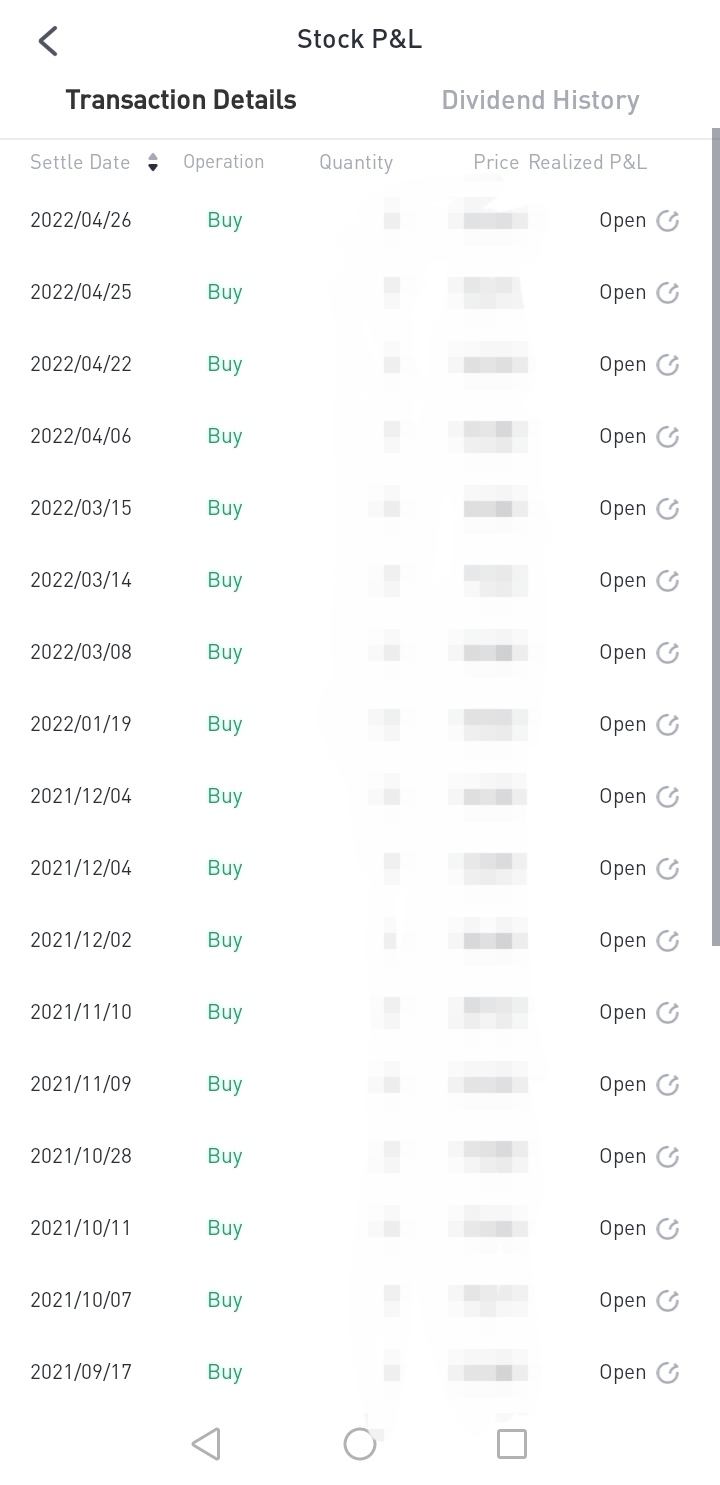Share the 2021/10/28 buy transaction
720x1485 pixels.
(x=668, y=1157)
